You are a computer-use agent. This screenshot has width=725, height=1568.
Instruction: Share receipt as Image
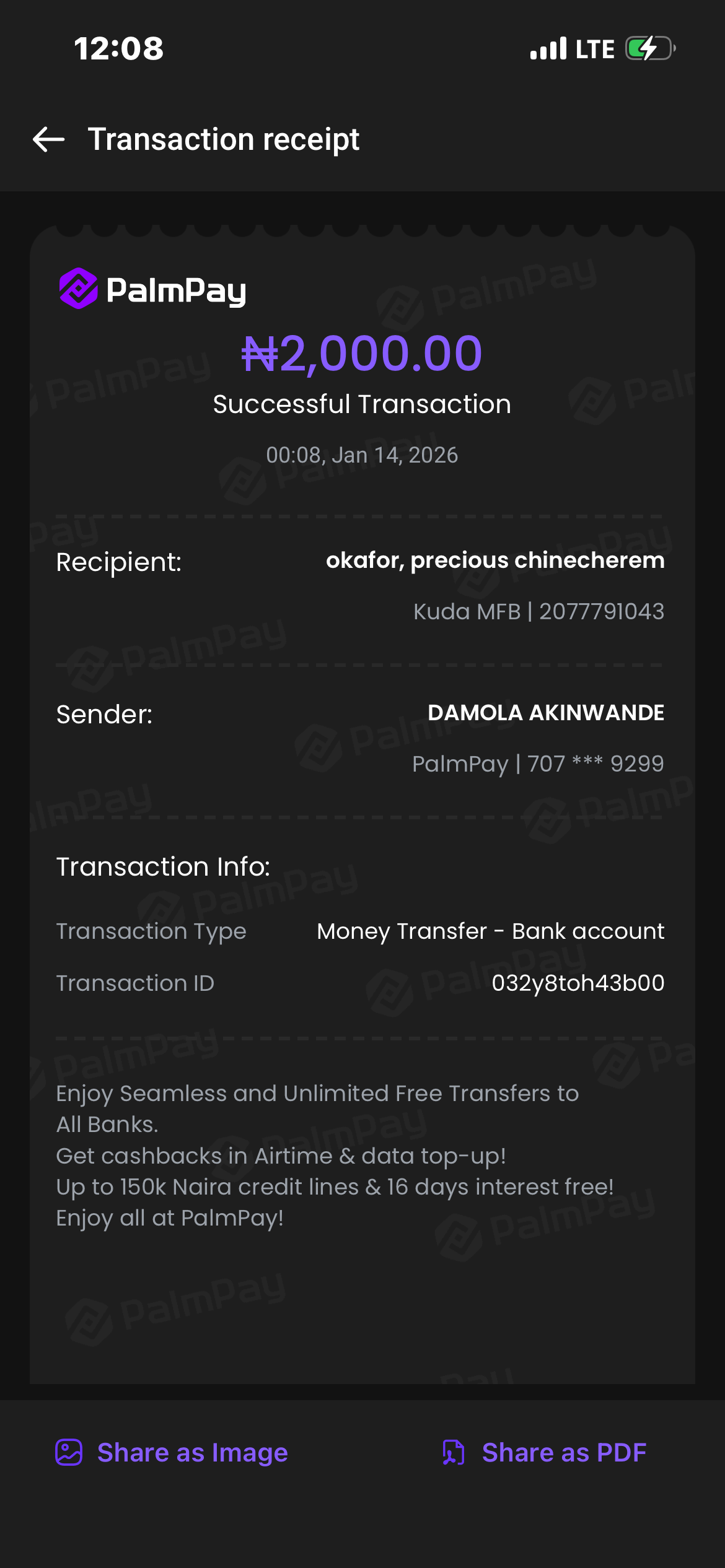tap(172, 1452)
